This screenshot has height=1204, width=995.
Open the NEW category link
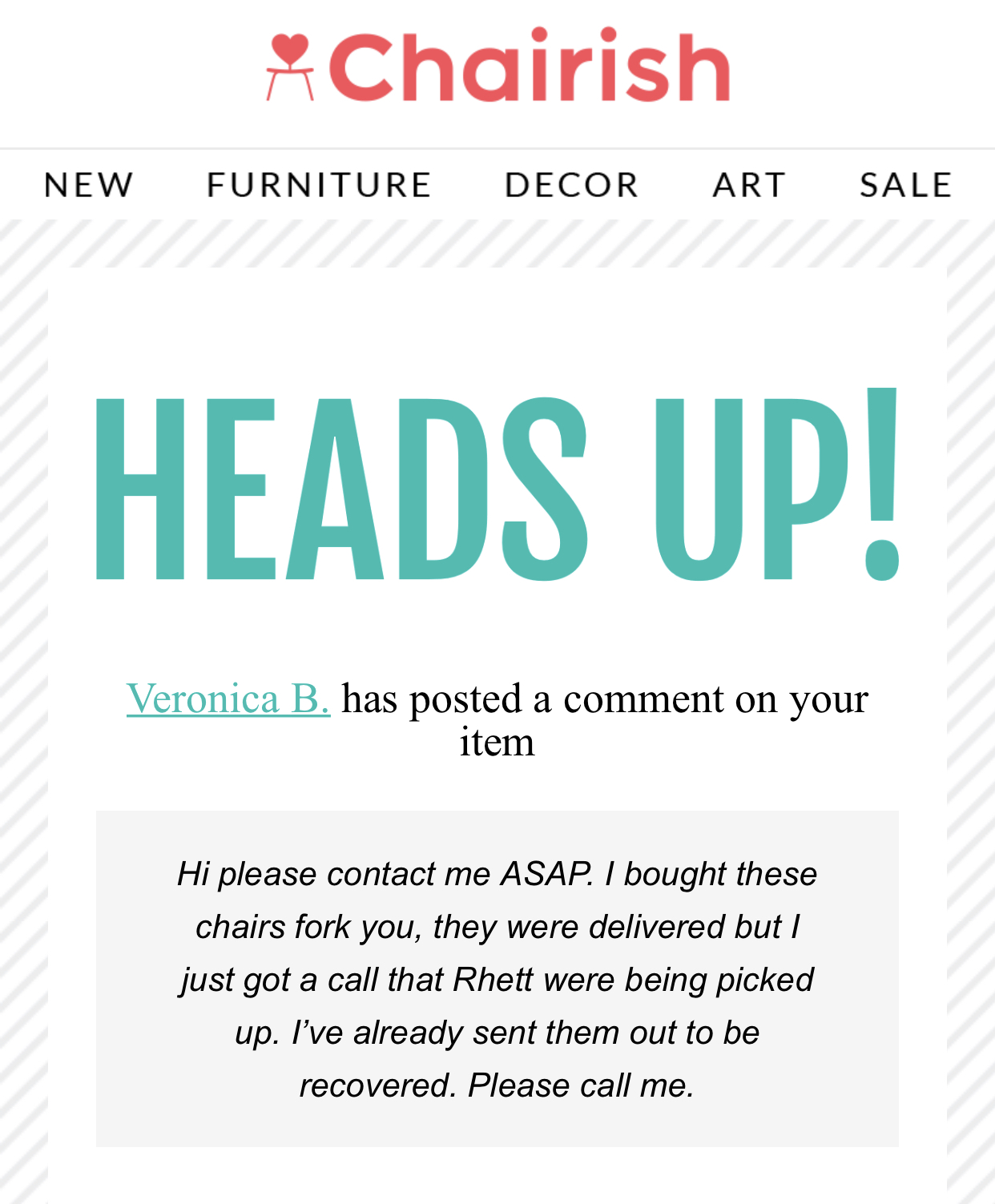pos(88,185)
